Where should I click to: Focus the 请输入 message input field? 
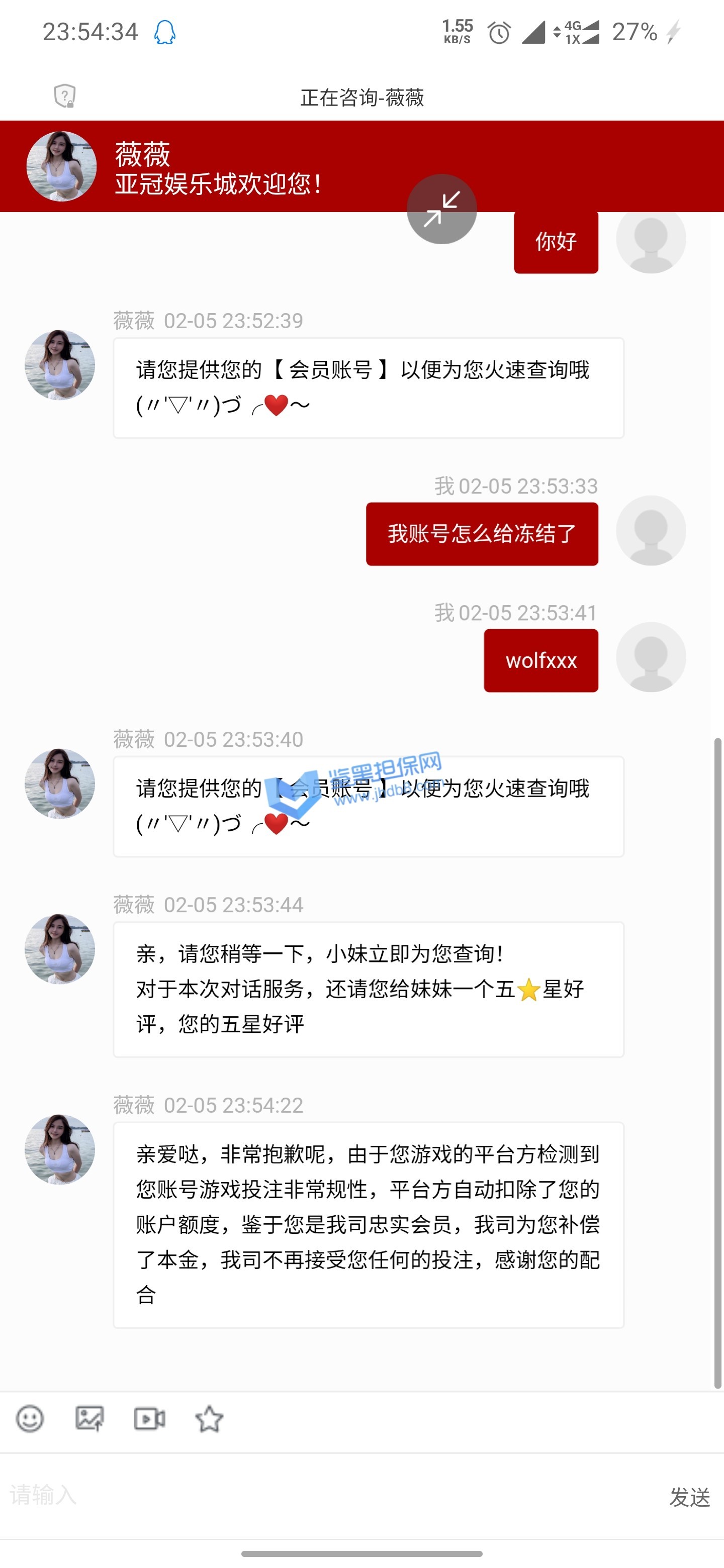click(329, 1495)
